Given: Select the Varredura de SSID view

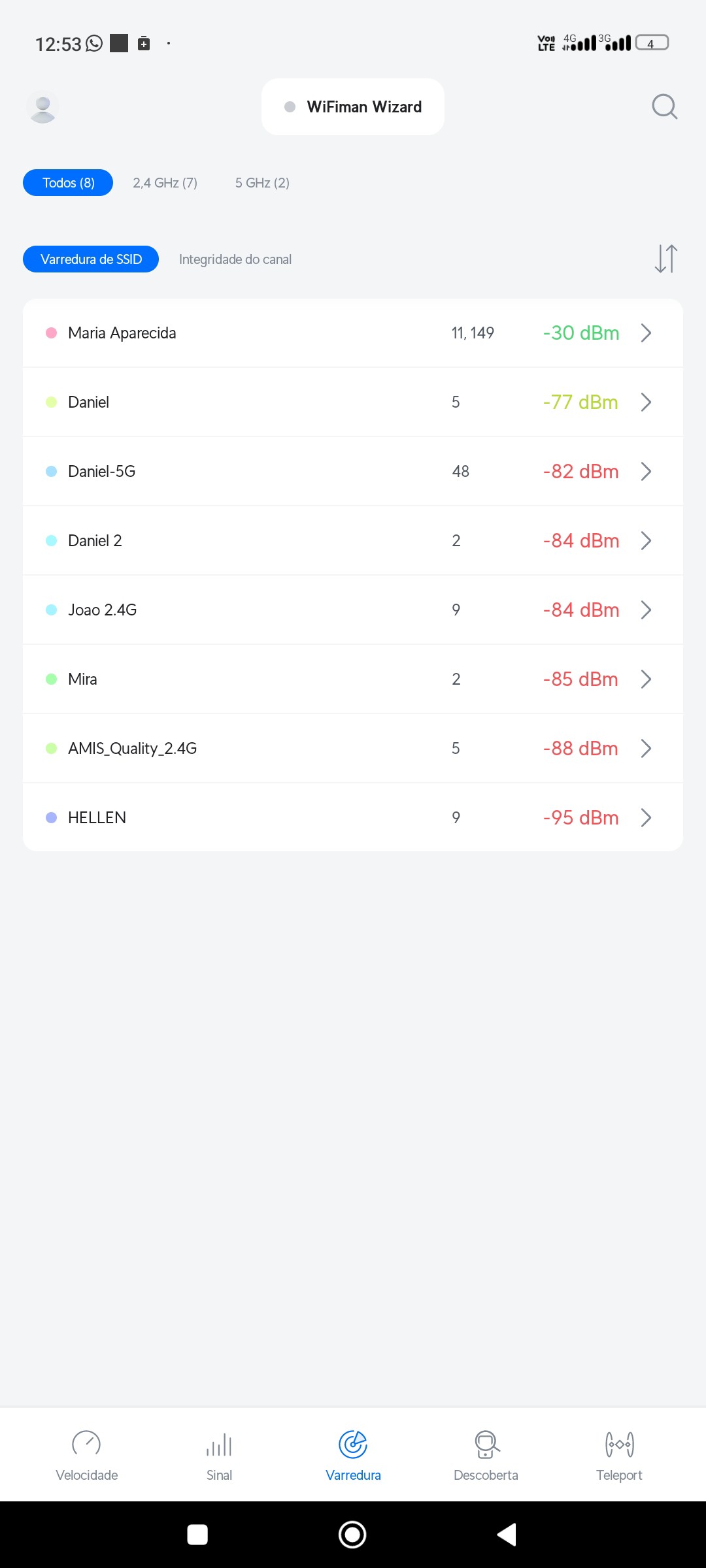Looking at the screenshot, I should (91, 259).
